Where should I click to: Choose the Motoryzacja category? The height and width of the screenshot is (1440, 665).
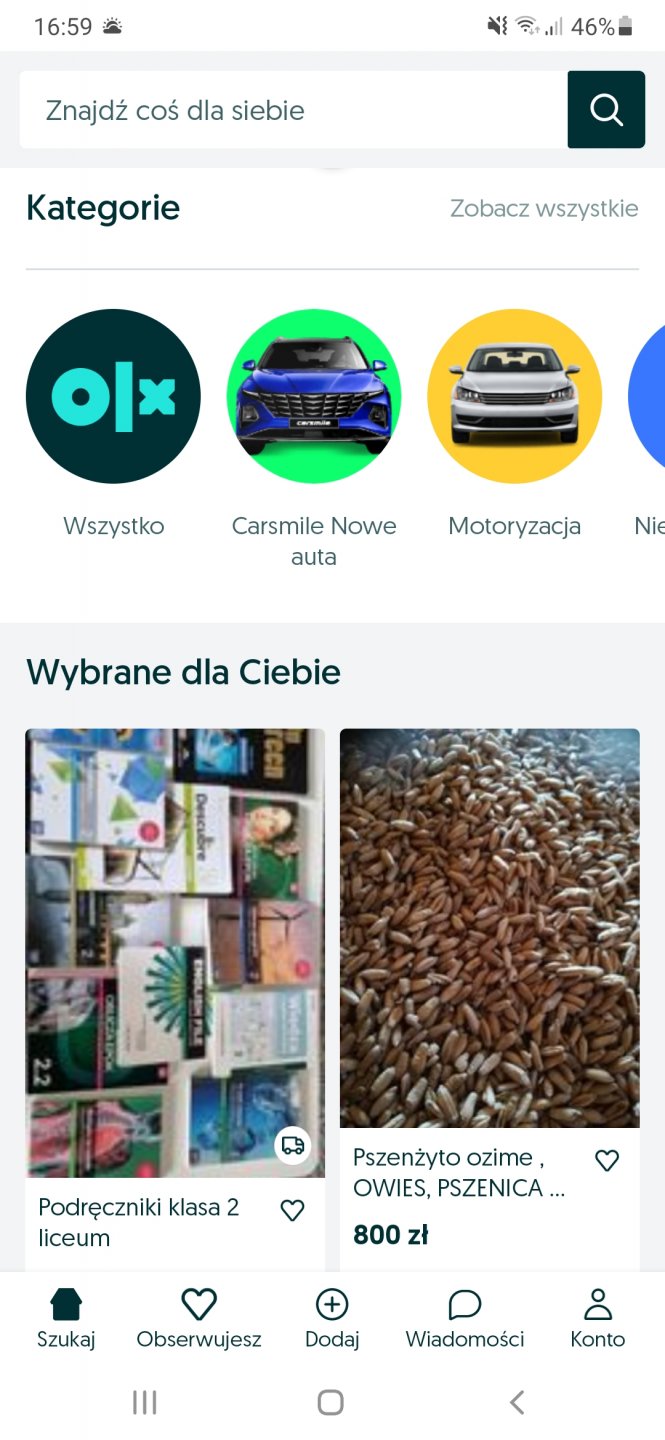click(514, 397)
